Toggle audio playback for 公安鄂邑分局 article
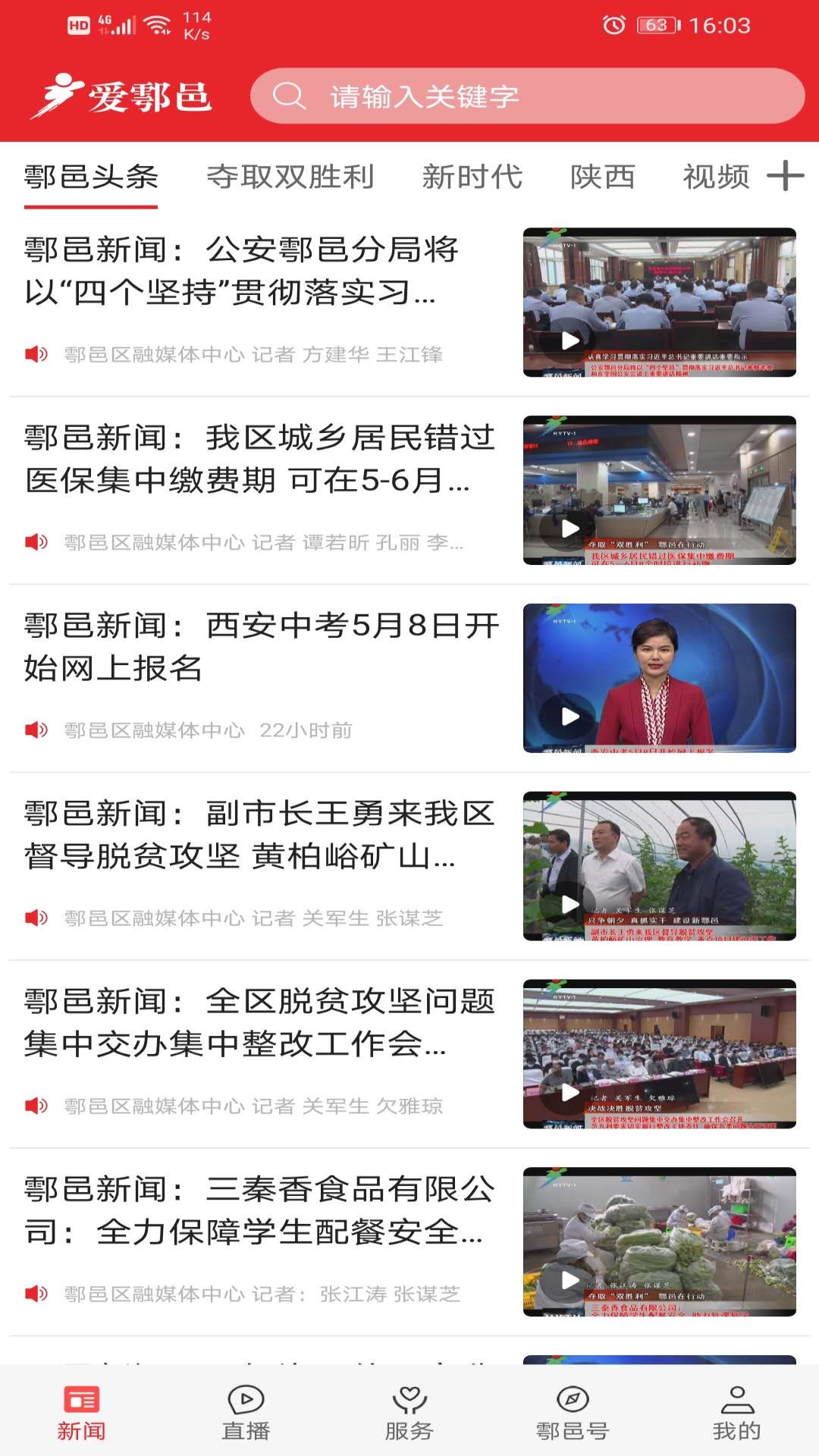This screenshot has height=1456, width=819. 34,353
